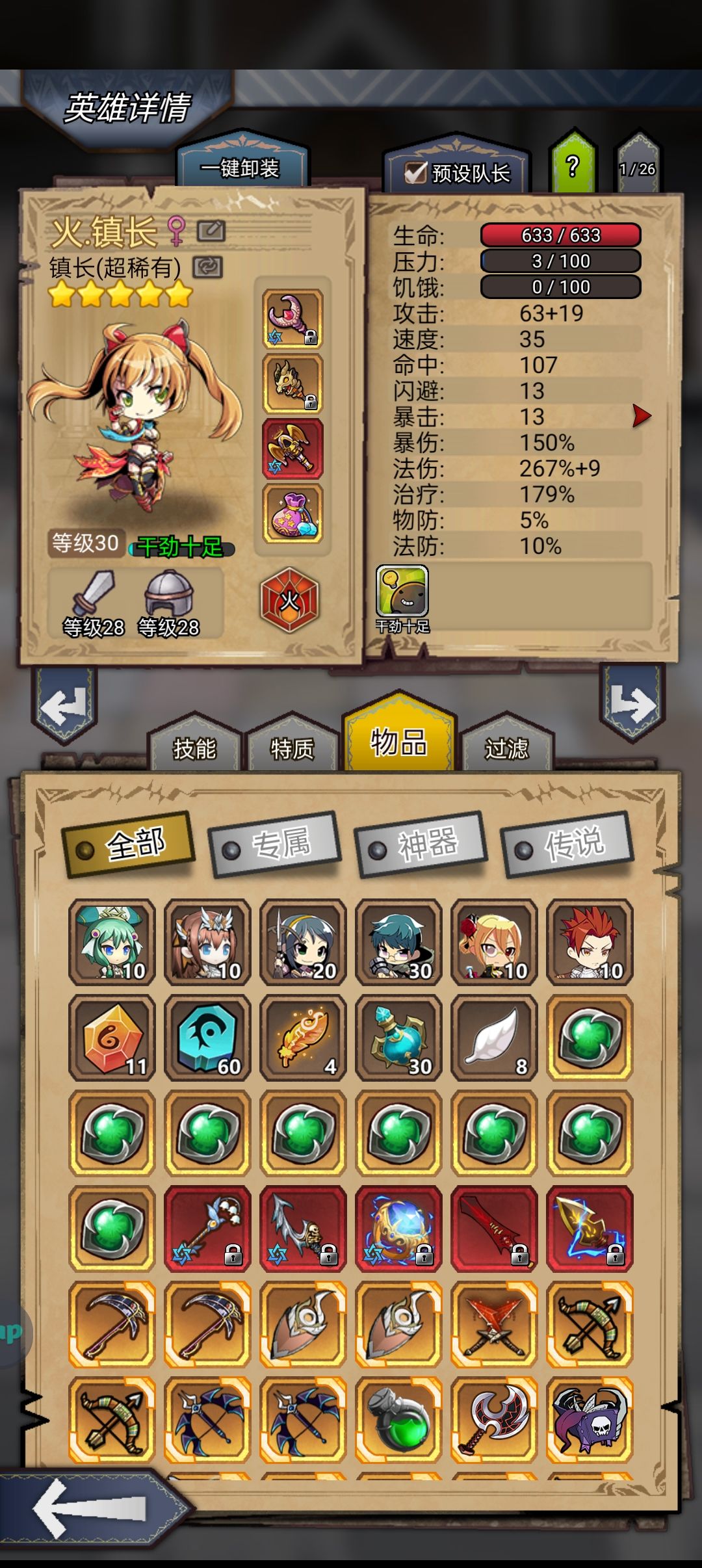702x1568 pixels.
Task: Tap the fire element 火 badge
Action: pyautogui.click(x=289, y=600)
